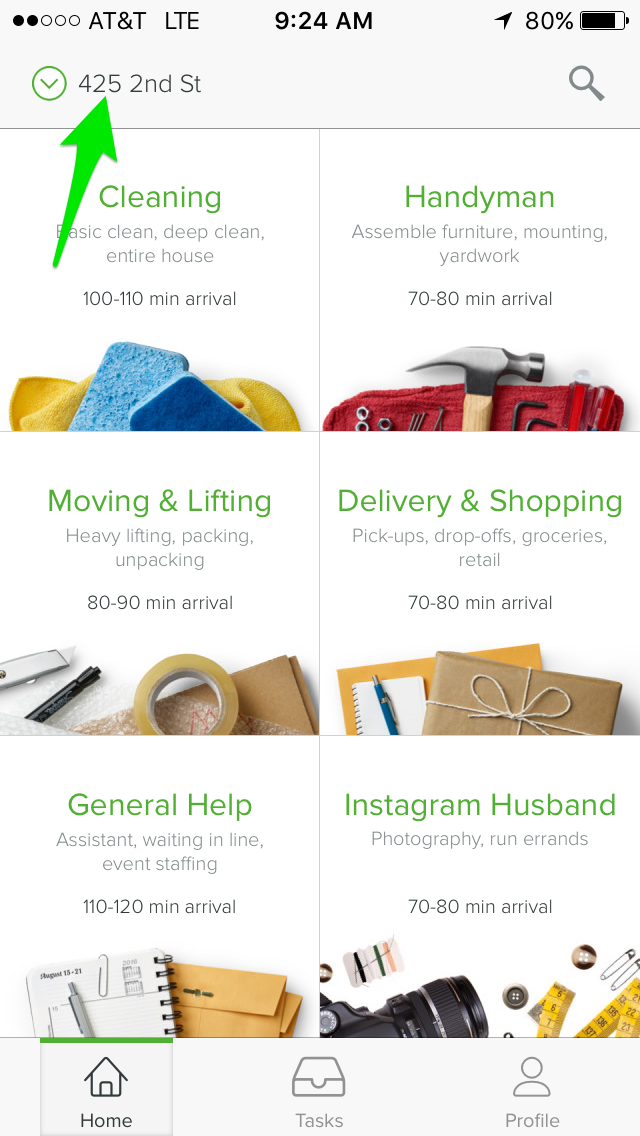Viewport: 640px width, 1136px height.
Task: Open the Instagram Husband card
Action: click(x=480, y=888)
